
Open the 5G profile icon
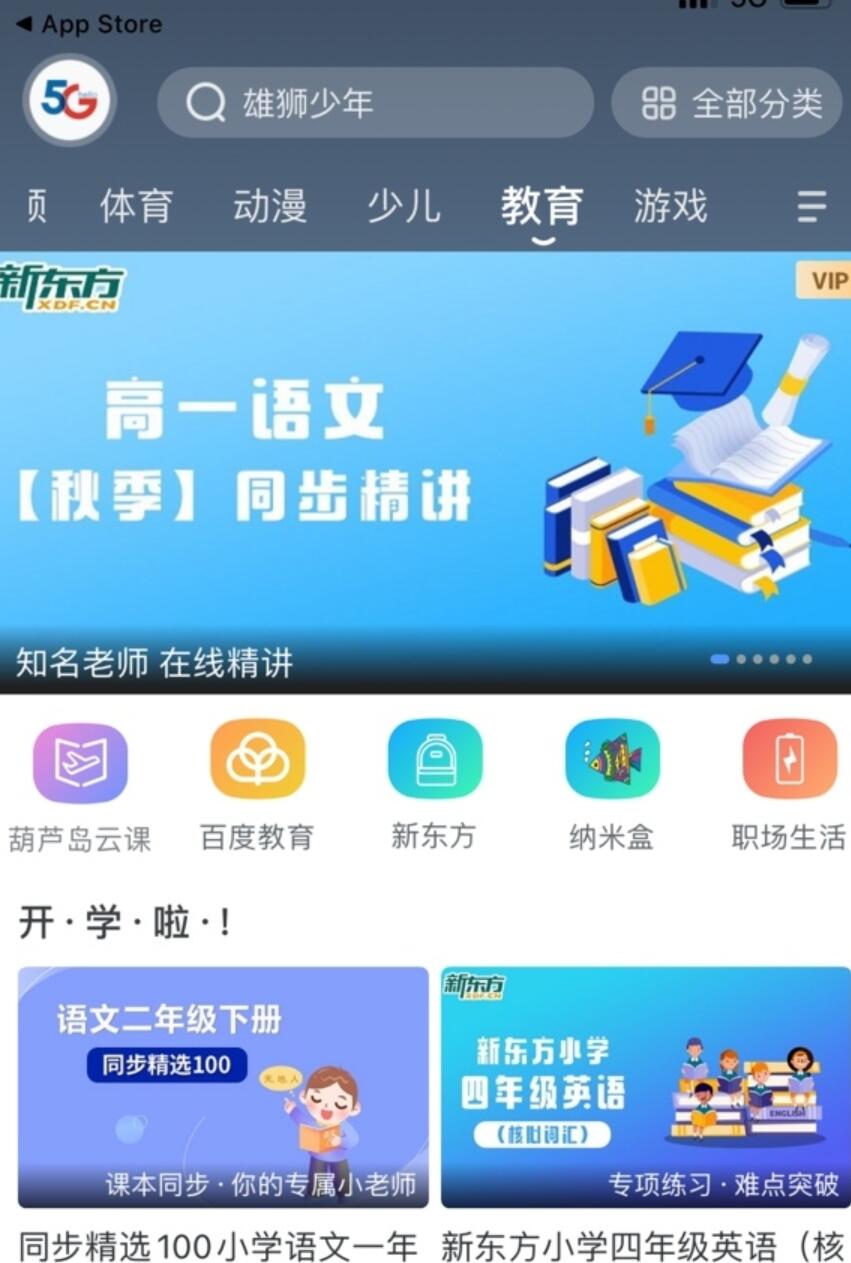click(x=69, y=100)
